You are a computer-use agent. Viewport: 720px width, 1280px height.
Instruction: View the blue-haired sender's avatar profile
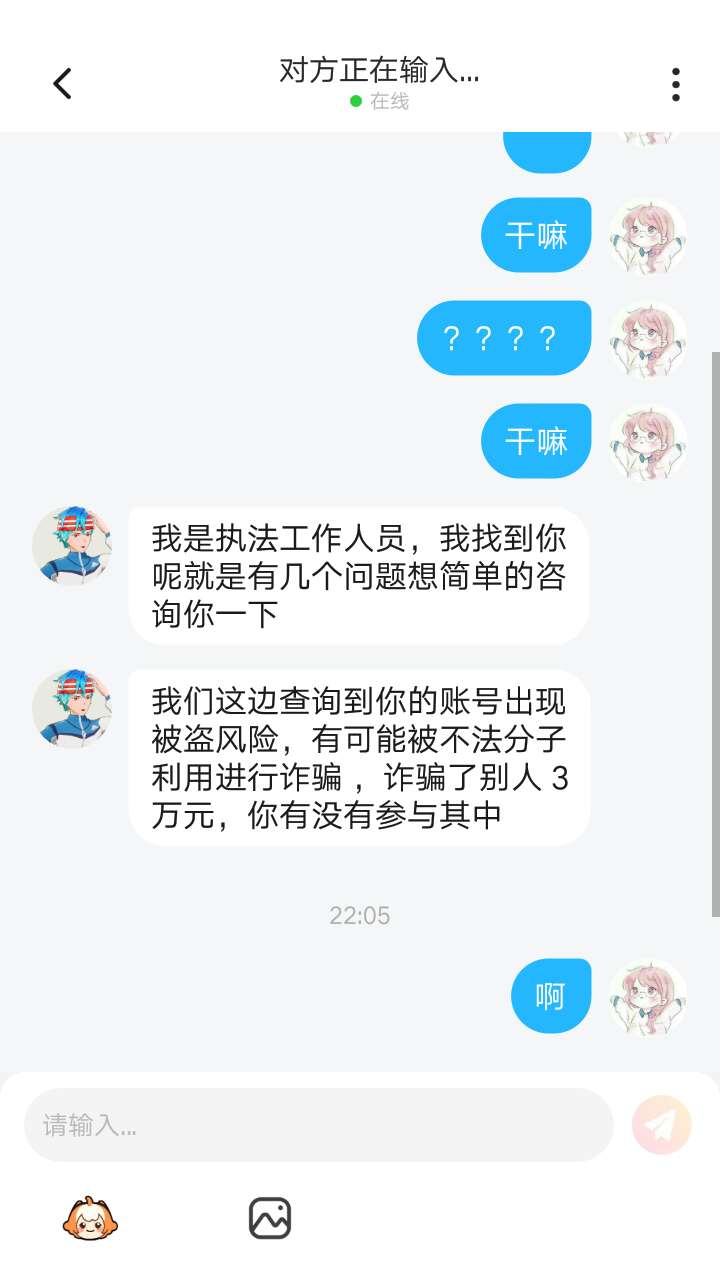[x=72, y=545]
